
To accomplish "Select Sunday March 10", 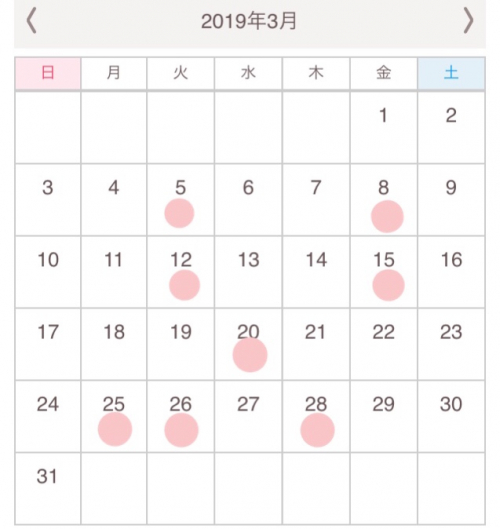I will click(48, 272).
